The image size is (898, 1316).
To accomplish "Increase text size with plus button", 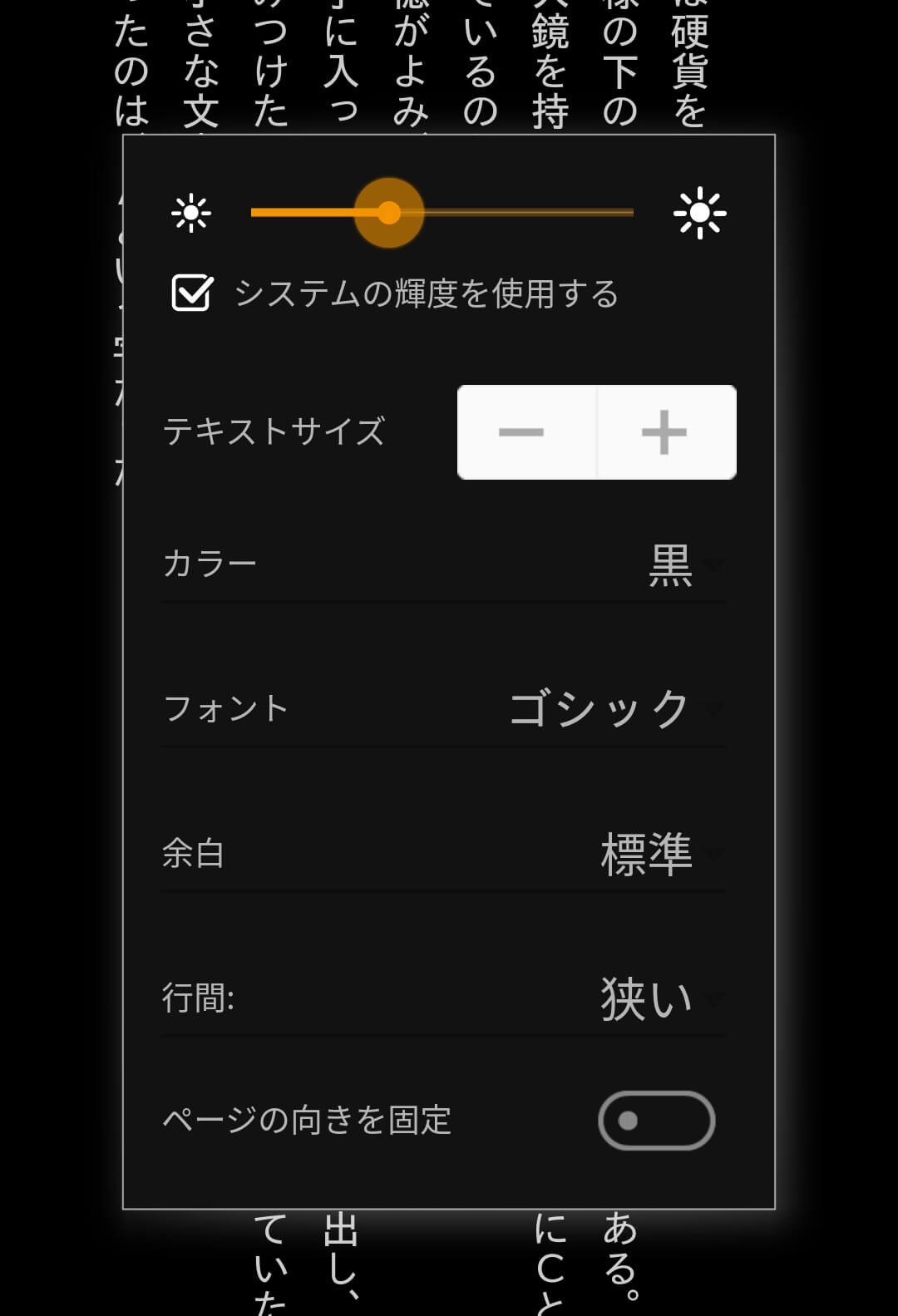I will (x=666, y=432).
